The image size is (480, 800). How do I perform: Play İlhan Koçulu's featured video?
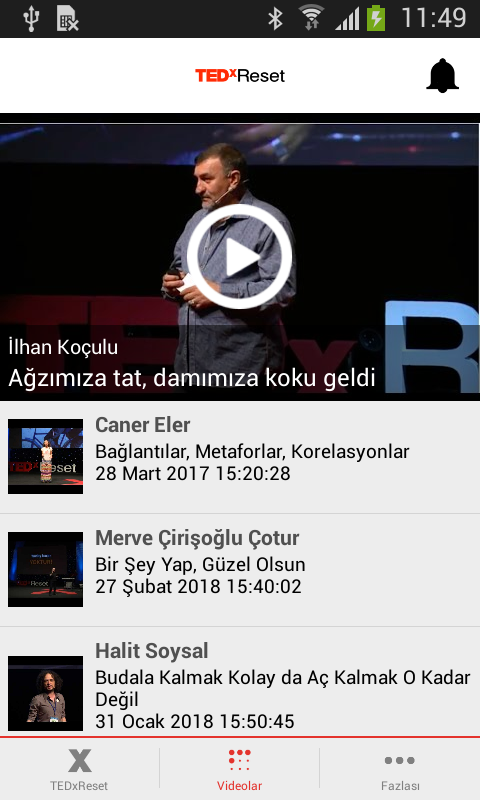click(239, 257)
